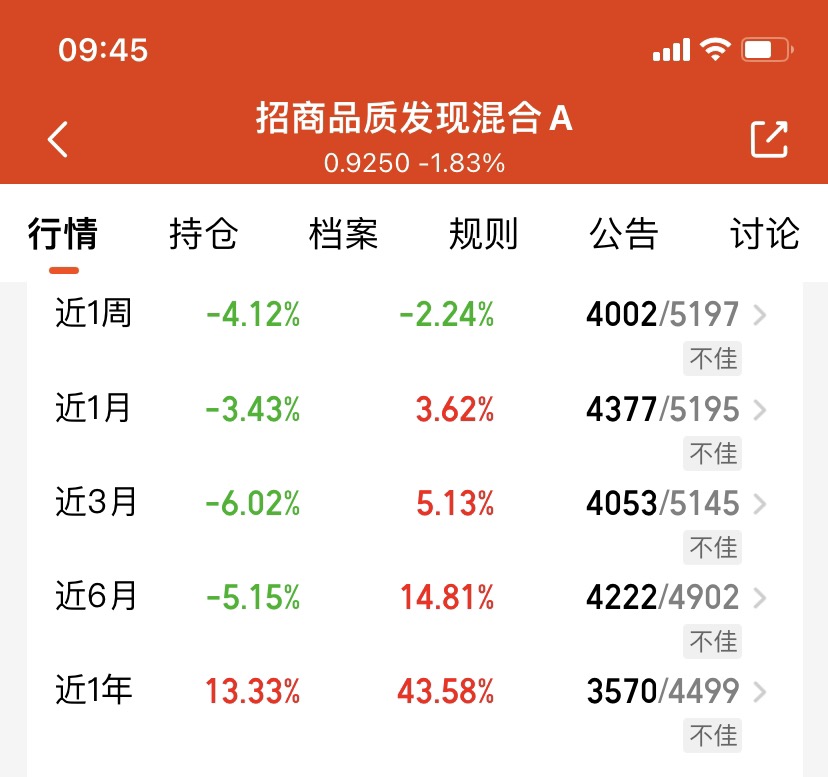The image size is (828, 777).
Task: Switch to the 规则 tab
Action: pos(484,233)
